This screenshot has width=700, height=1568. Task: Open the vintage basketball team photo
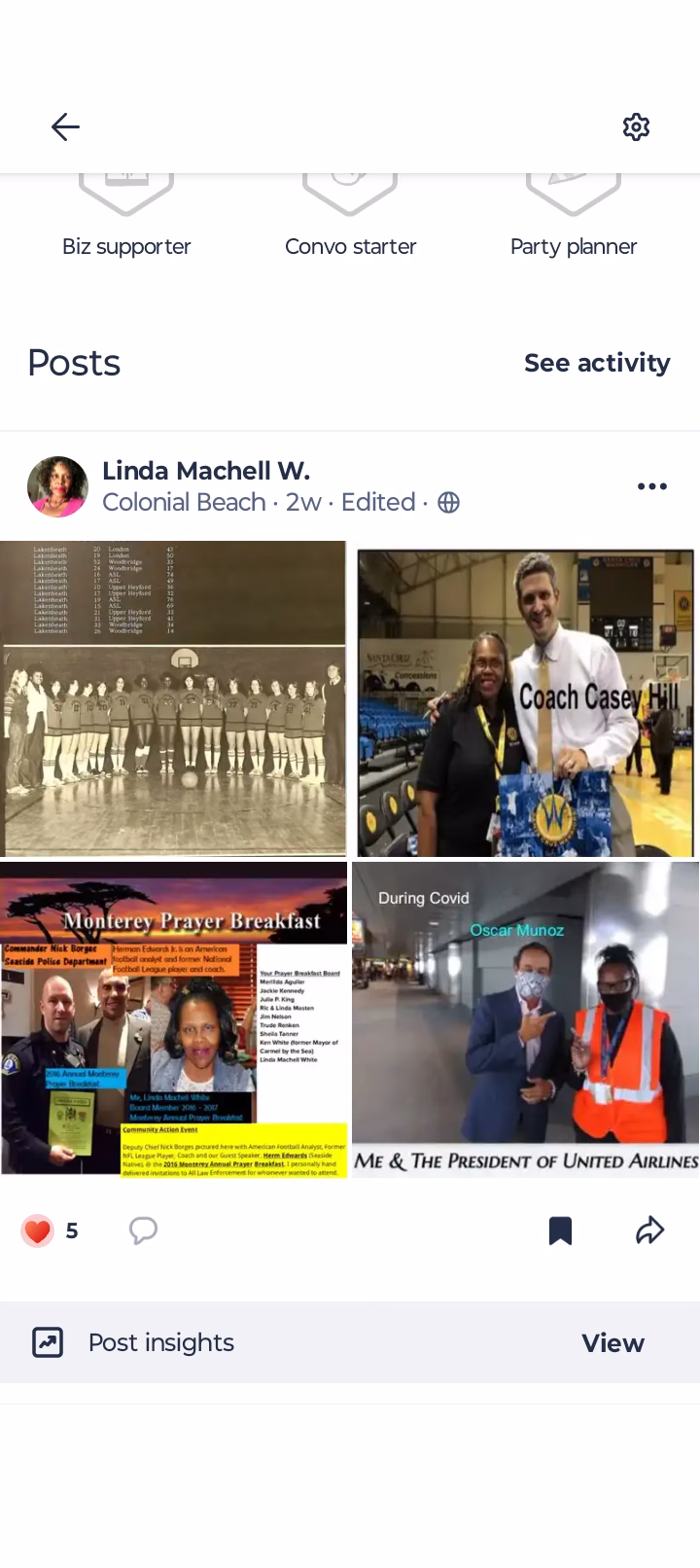(173, 698)
